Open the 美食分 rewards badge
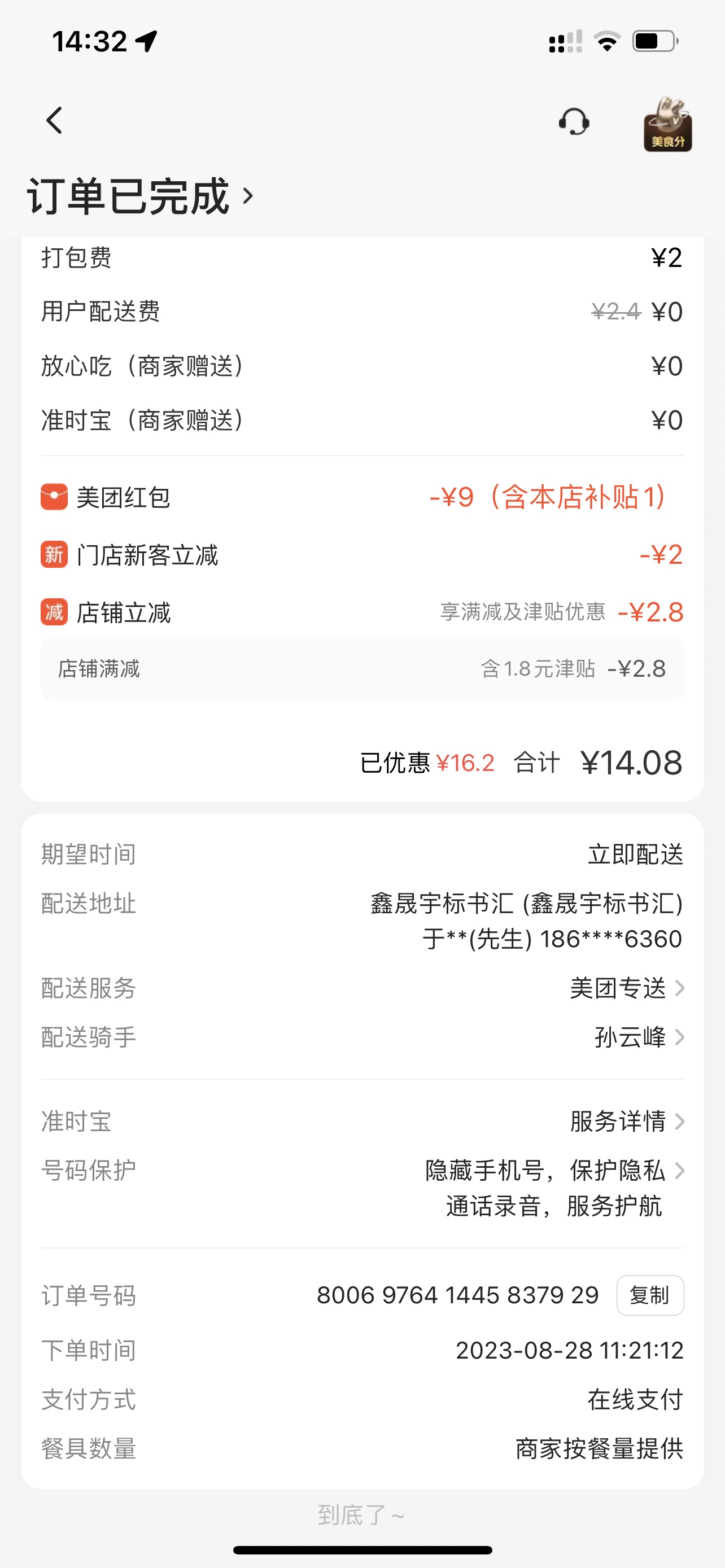The width and height of the screenshot is (725, 1568). 668,124
